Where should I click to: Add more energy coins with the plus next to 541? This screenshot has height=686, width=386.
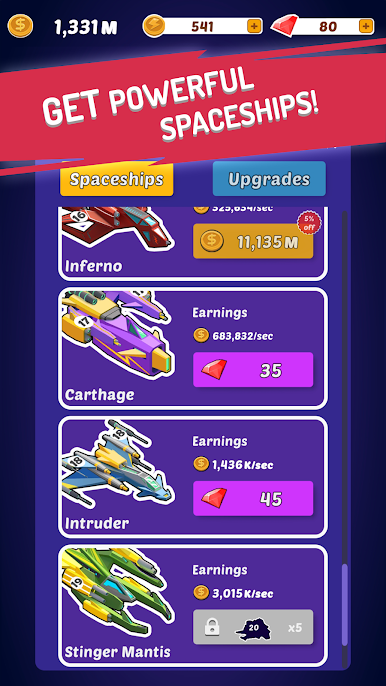click(255, 26)
